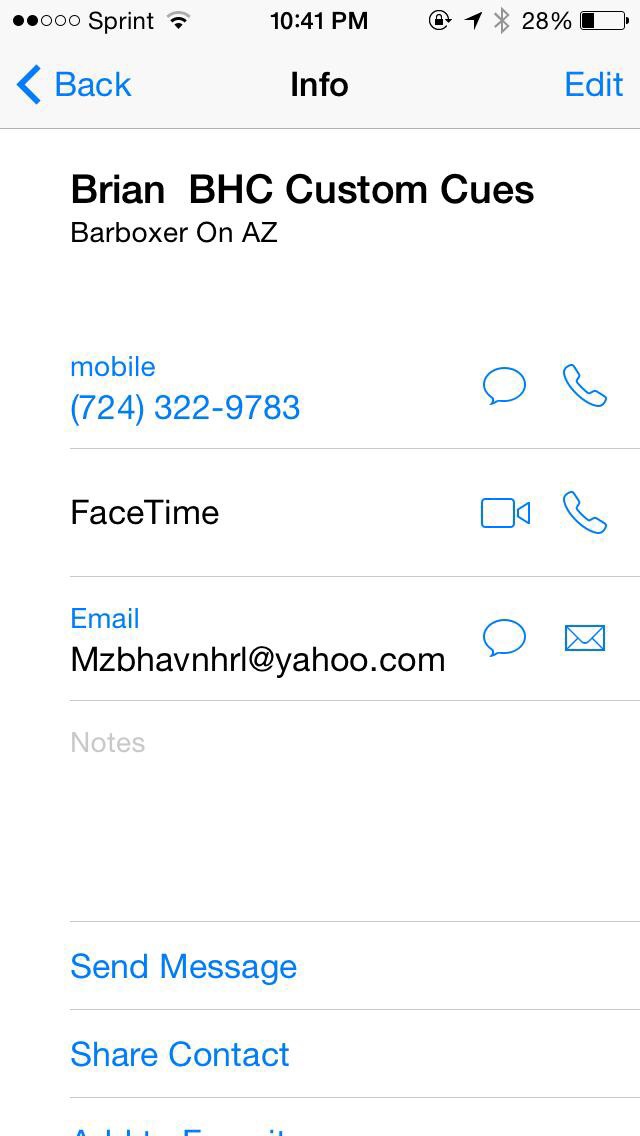
Task: Go back using the Back button
Action: click(74, 85)
